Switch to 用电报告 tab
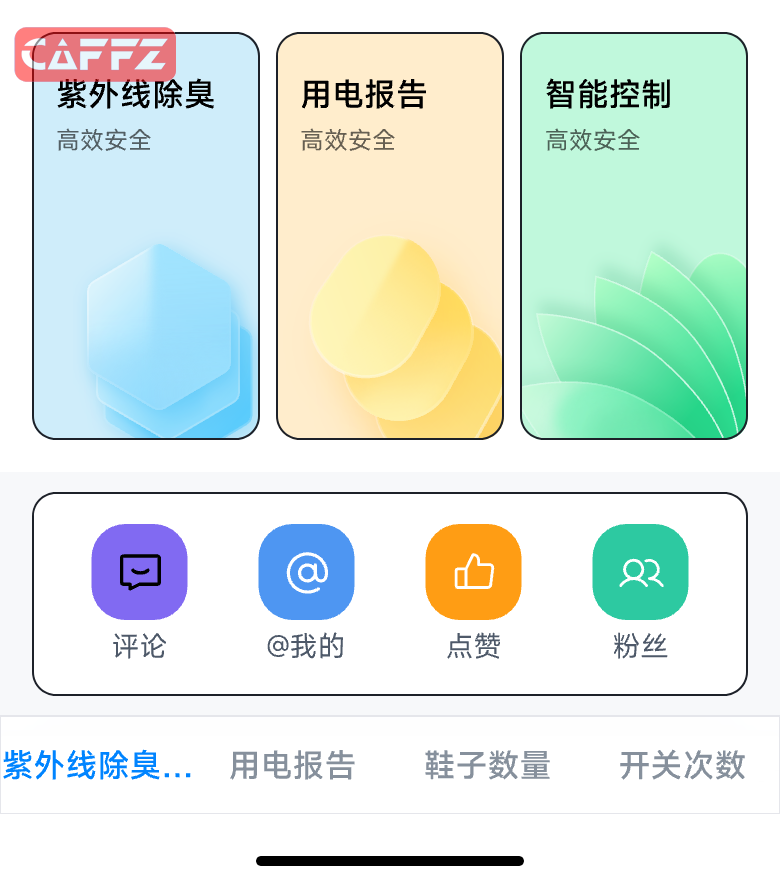This screenshot has height=882, width=780. click(293, 765)
